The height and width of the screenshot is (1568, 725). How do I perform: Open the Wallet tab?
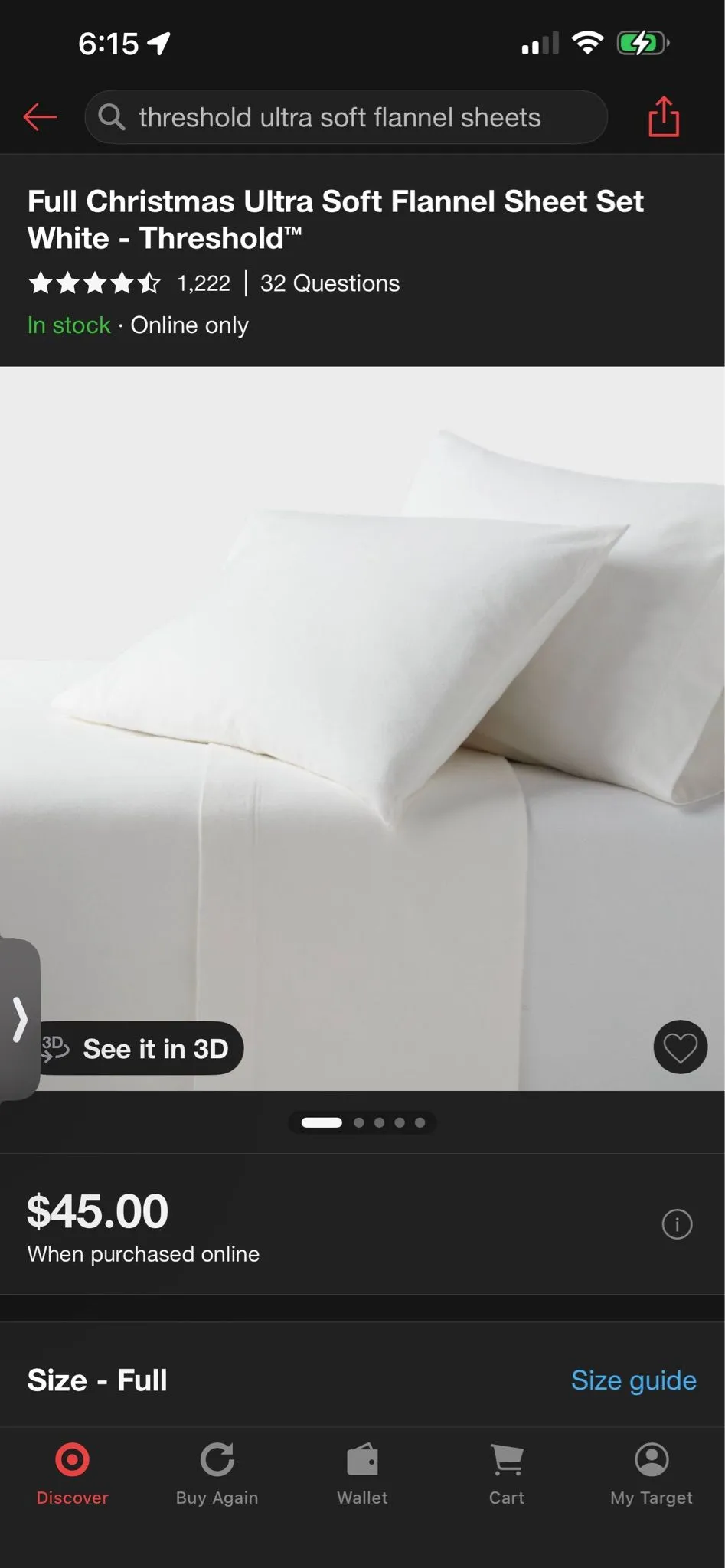[x=362, y=1475]
